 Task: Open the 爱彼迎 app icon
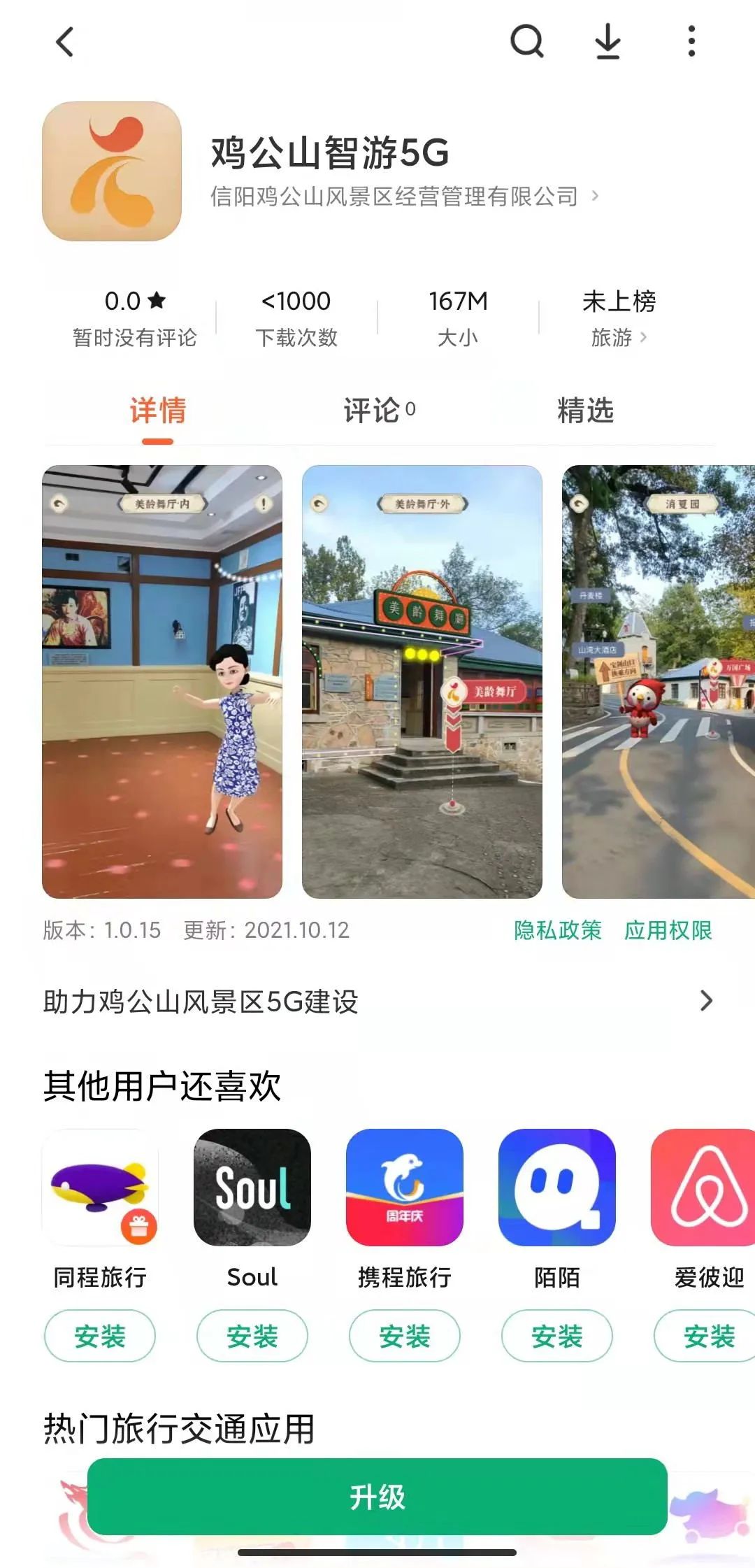tap(703, 1188)
